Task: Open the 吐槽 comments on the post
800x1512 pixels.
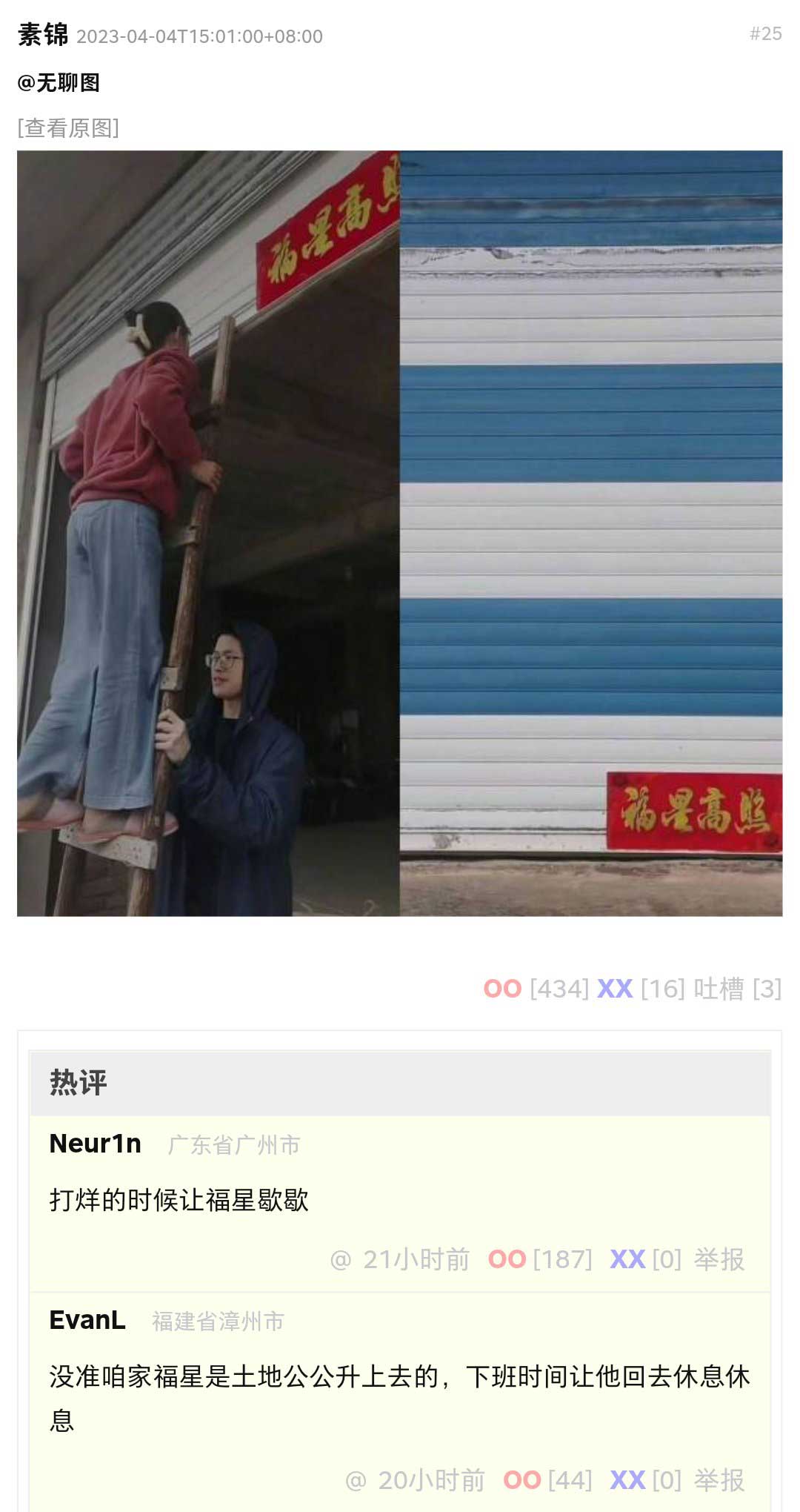Action: (719, 989)
